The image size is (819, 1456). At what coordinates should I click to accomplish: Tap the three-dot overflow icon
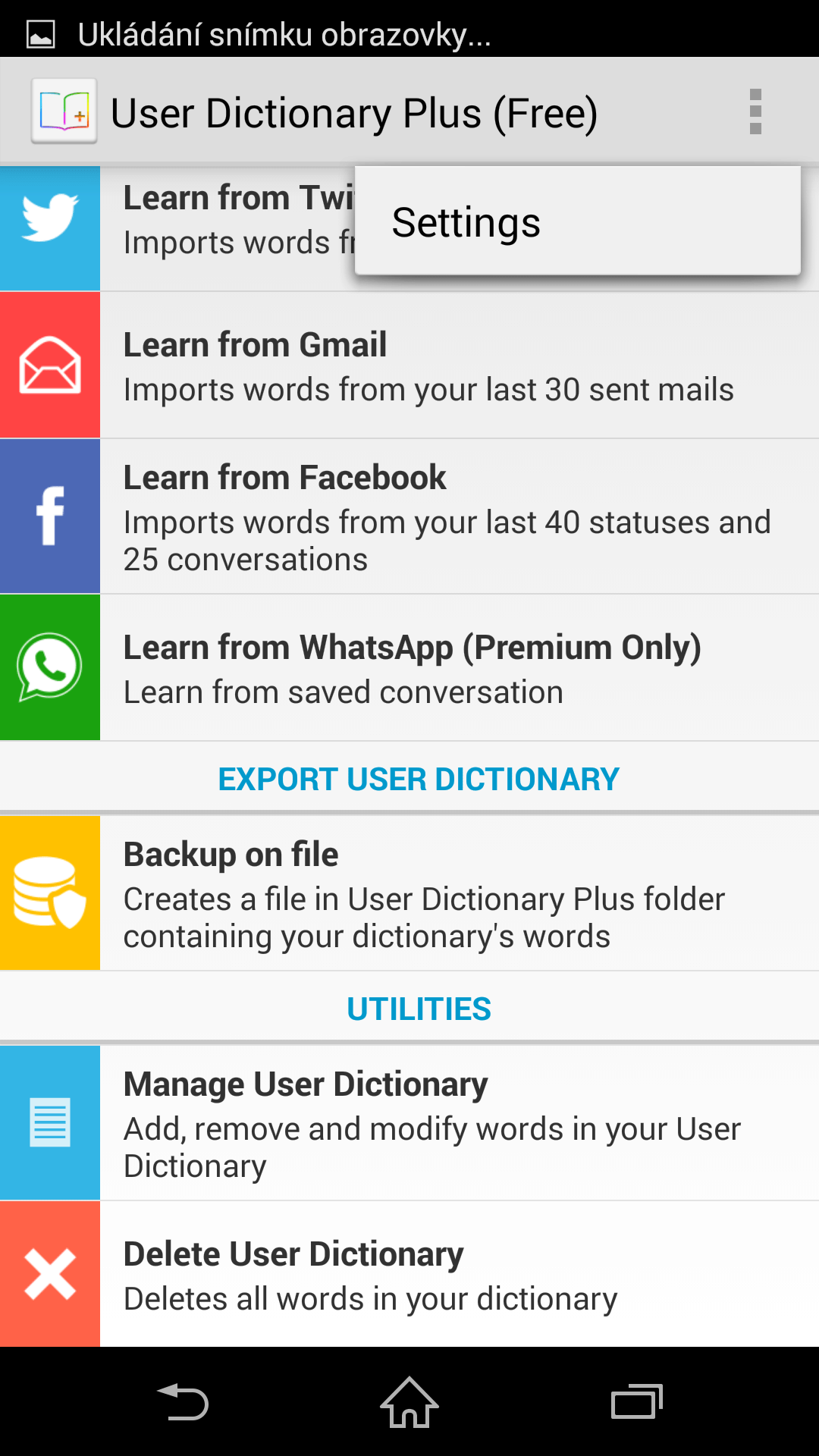755,112
